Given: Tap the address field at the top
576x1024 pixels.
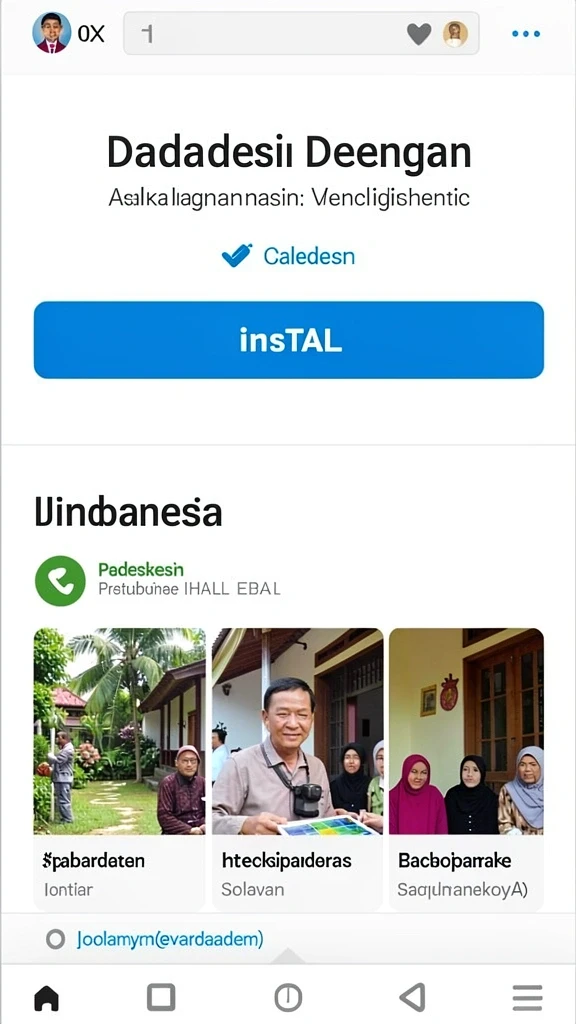Looking at the screenshot, I should 301,33.
